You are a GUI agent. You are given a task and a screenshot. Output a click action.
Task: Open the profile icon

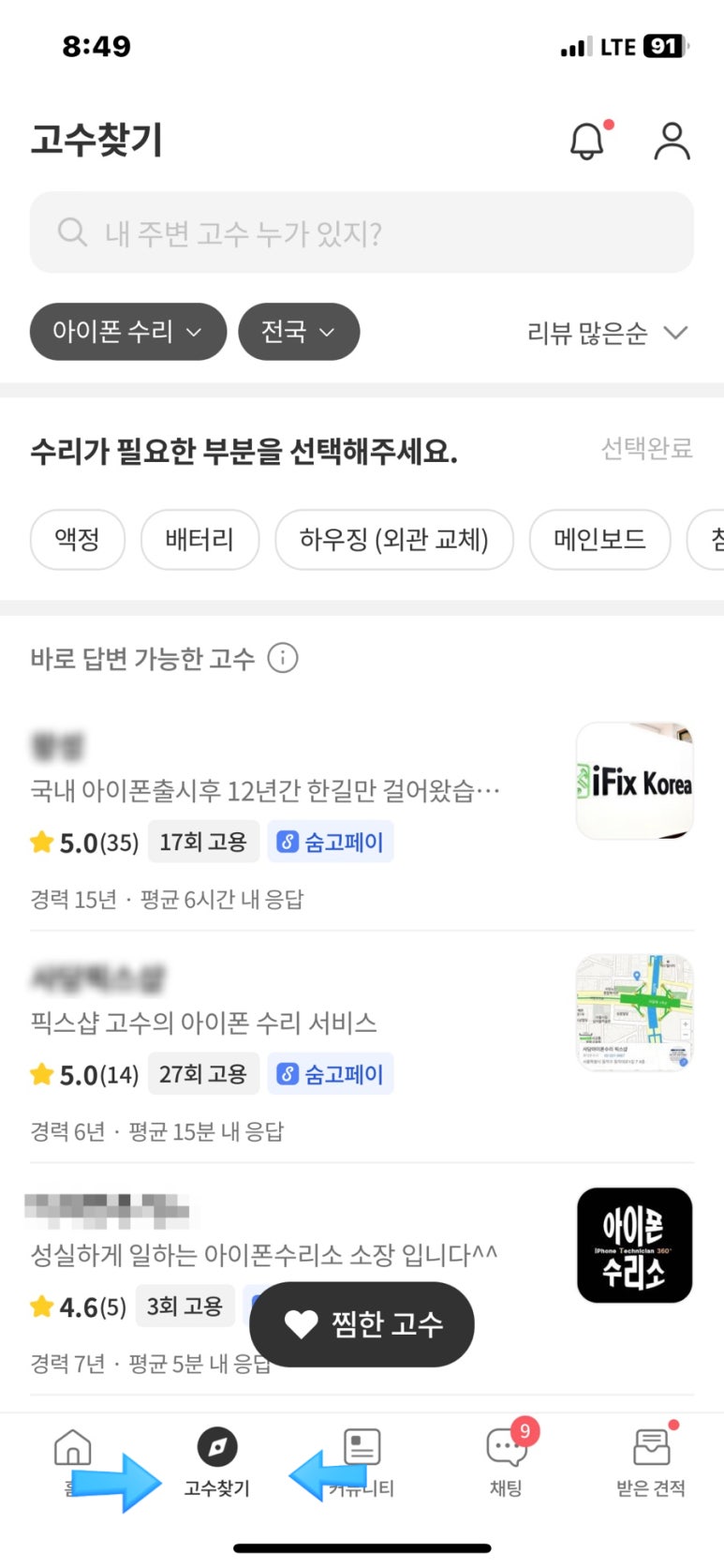(x=672, y=142)
